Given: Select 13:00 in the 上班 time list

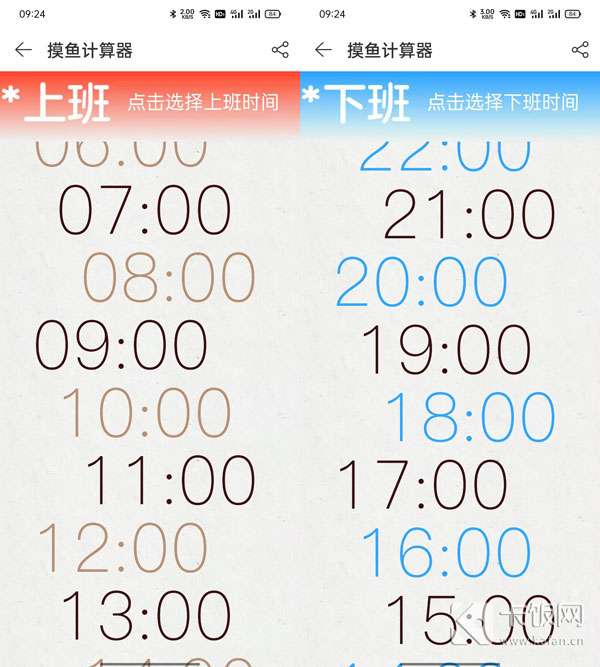Looking at the screenshot, I should pos(146,615).
